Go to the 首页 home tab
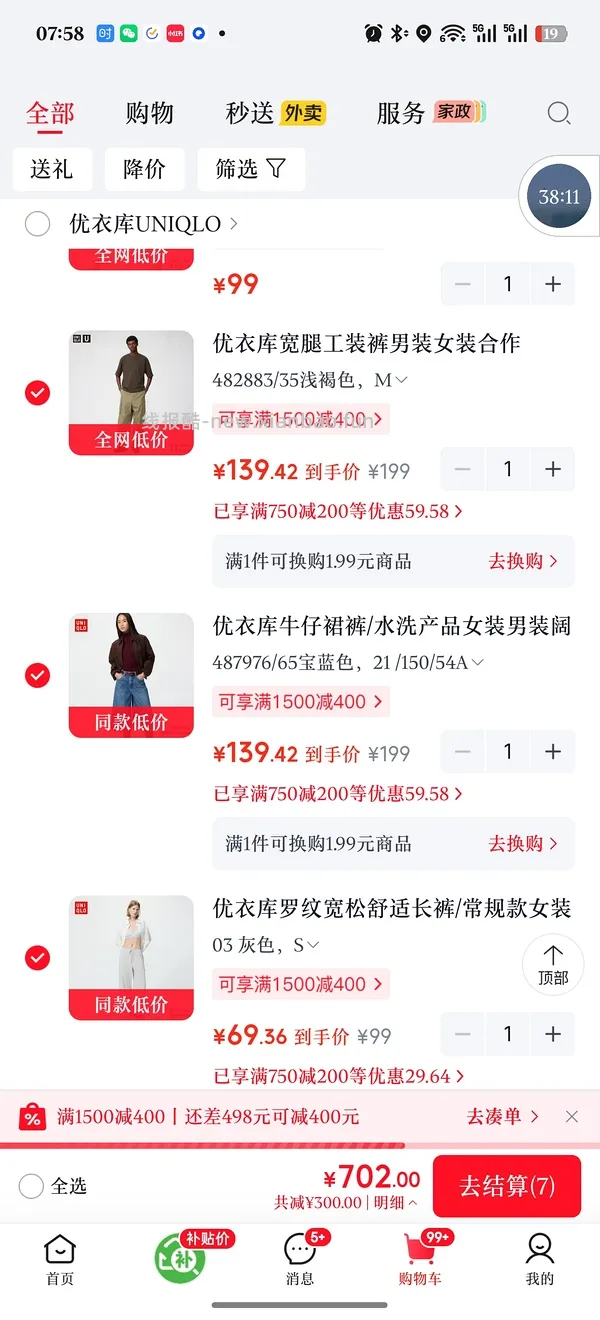 (x=60, y=1259)
